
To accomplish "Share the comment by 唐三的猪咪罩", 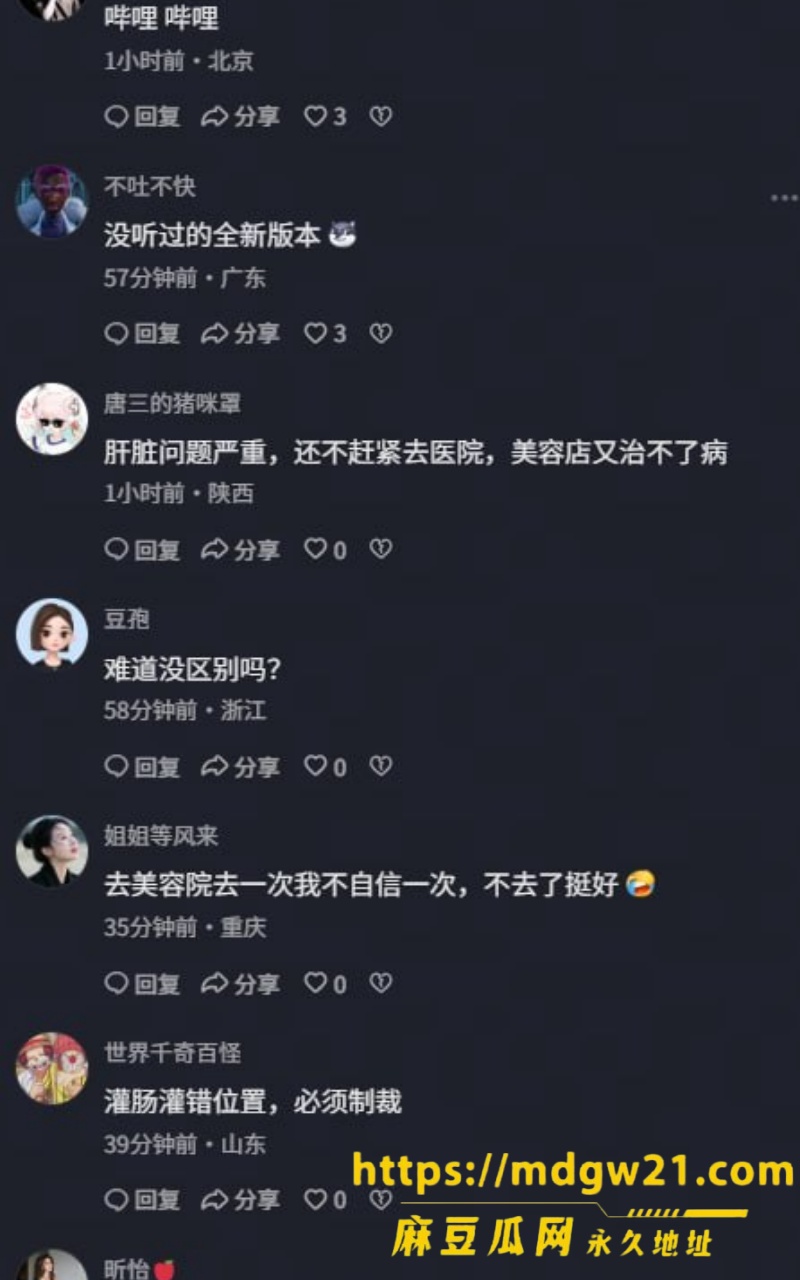I will 240,549.
